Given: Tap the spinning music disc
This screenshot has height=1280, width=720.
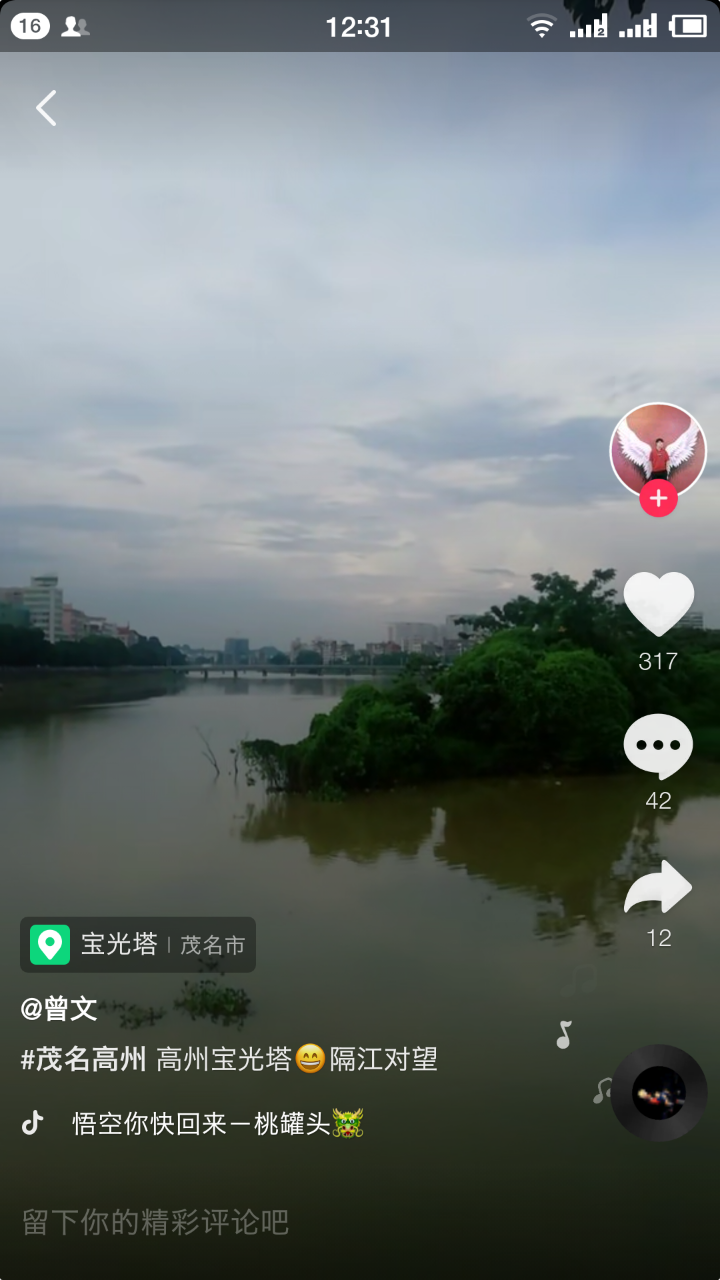Looking at the screenshot, I should point(659,1093).
